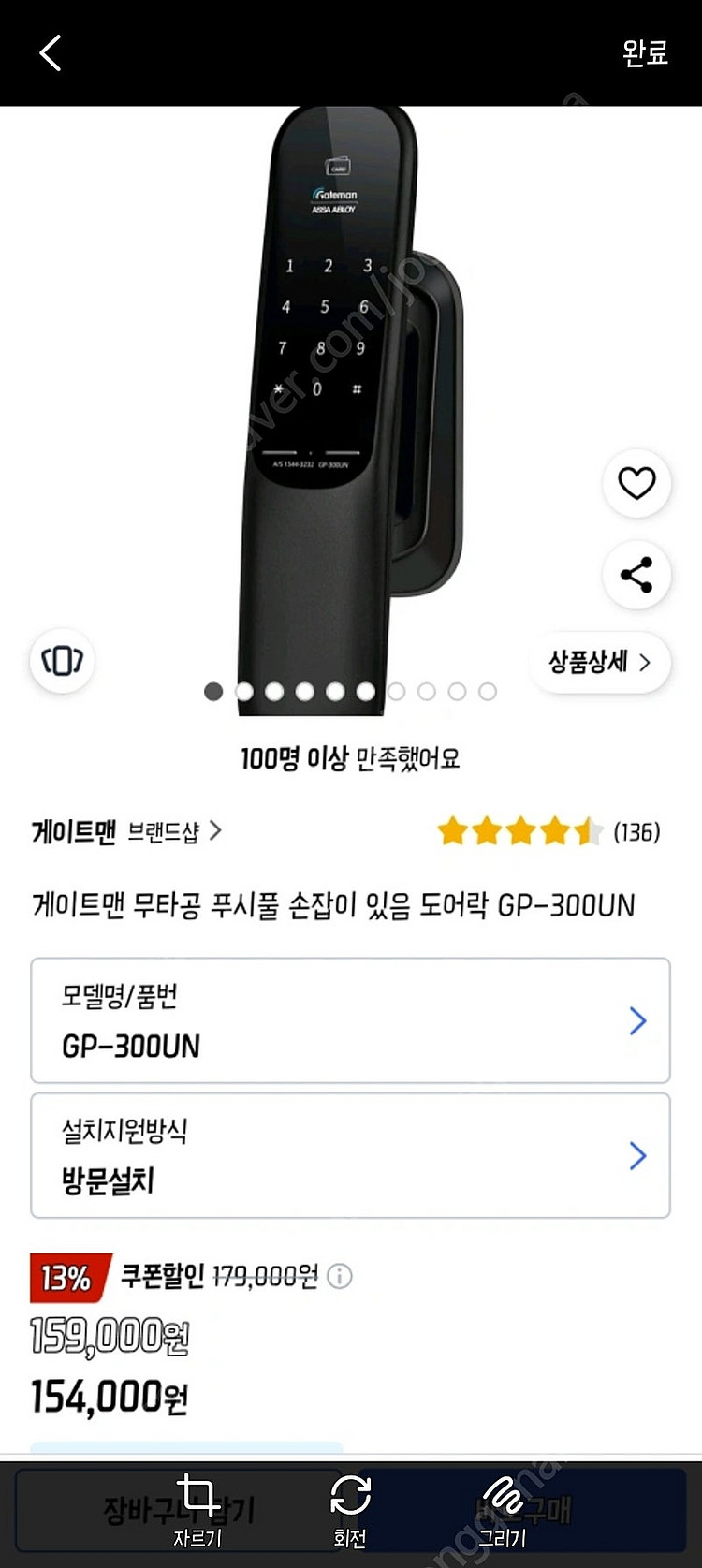
Task: Open the 자르기 crop tool
Action: tap(197, 1510)
